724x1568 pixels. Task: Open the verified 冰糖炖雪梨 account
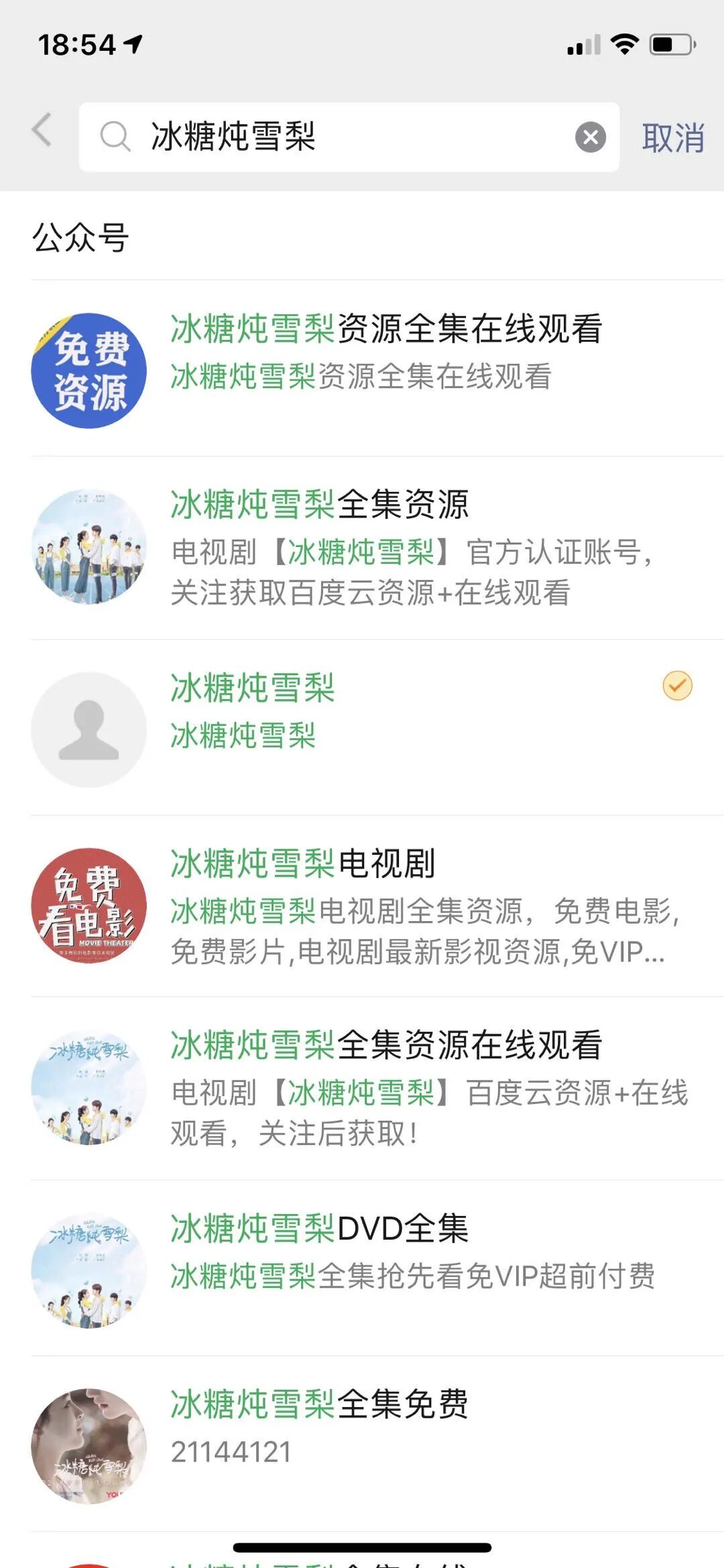tap(375, 728)
